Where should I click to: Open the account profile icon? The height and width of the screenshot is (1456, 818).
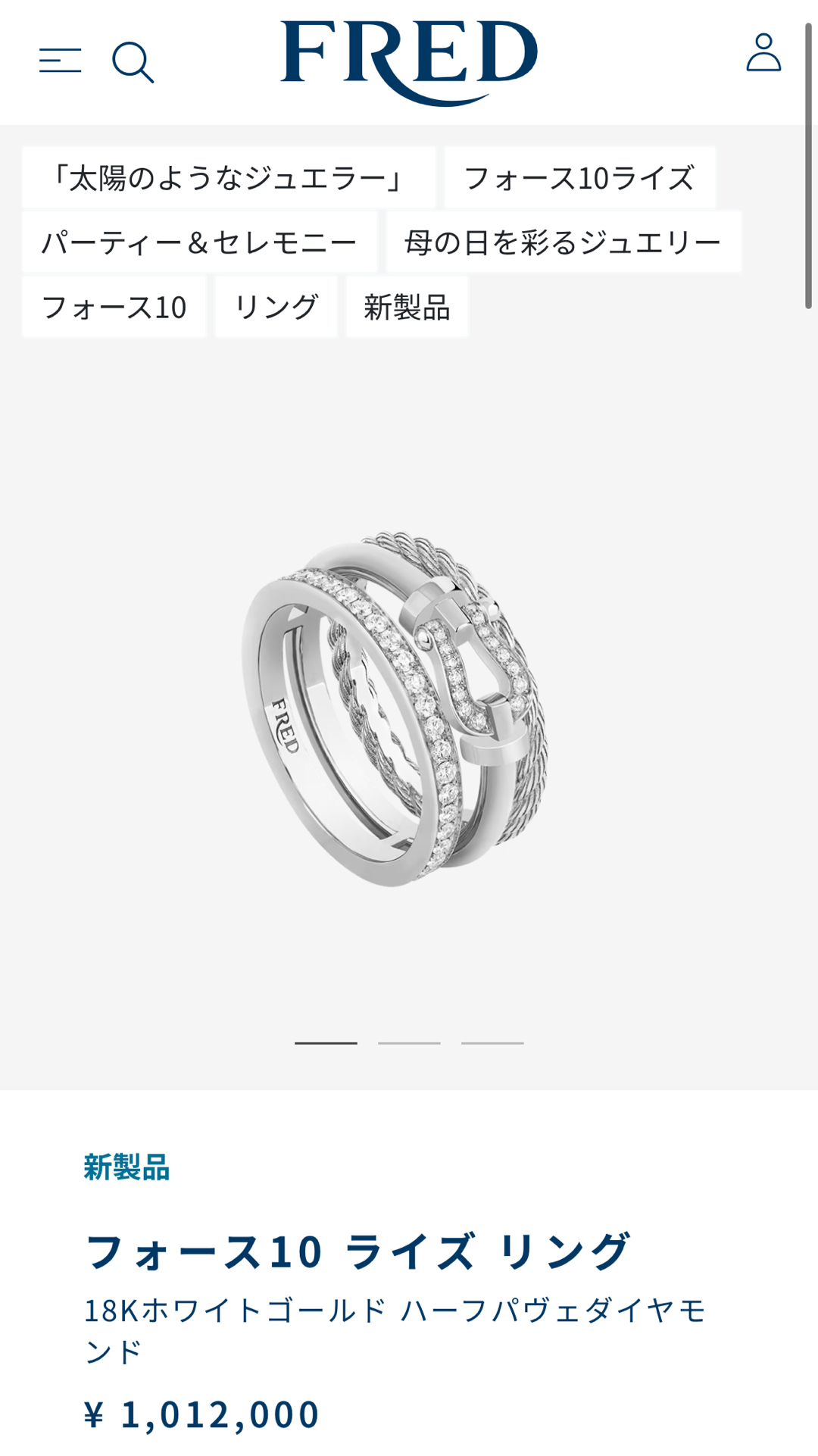coord(763,53)
